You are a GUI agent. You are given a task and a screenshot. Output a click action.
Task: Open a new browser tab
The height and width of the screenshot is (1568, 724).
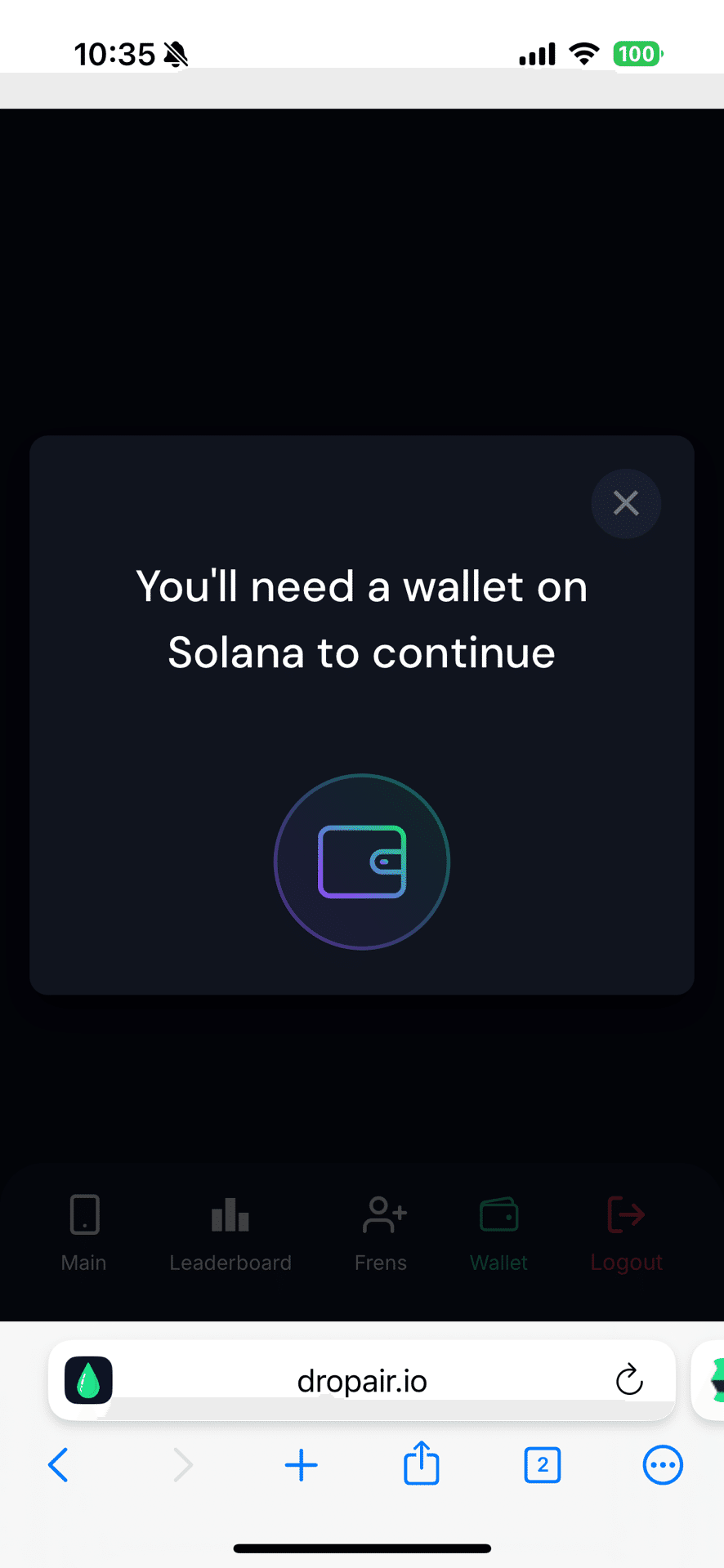click(301, 1465)
